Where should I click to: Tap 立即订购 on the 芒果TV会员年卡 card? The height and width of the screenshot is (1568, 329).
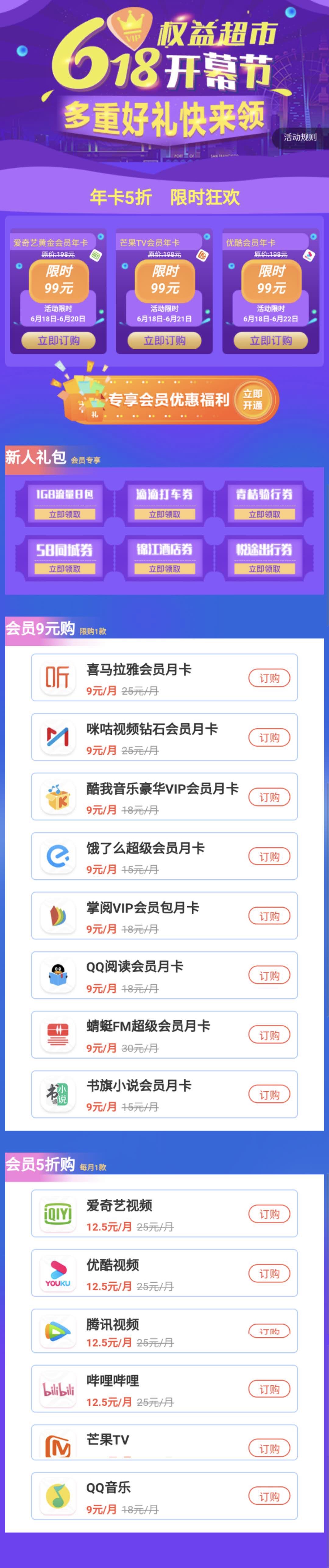coord(164,341)
